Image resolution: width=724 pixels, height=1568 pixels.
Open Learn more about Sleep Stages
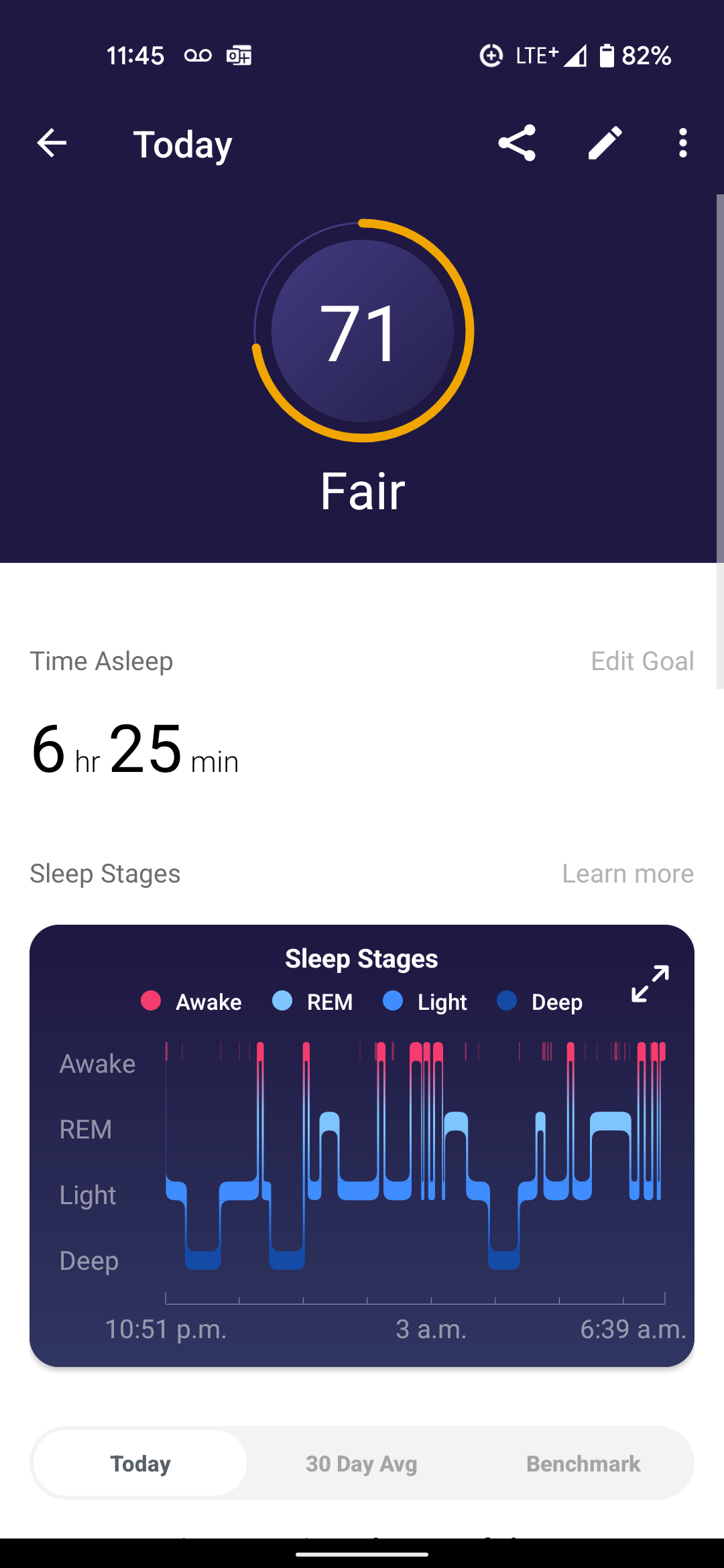[628, 874]
